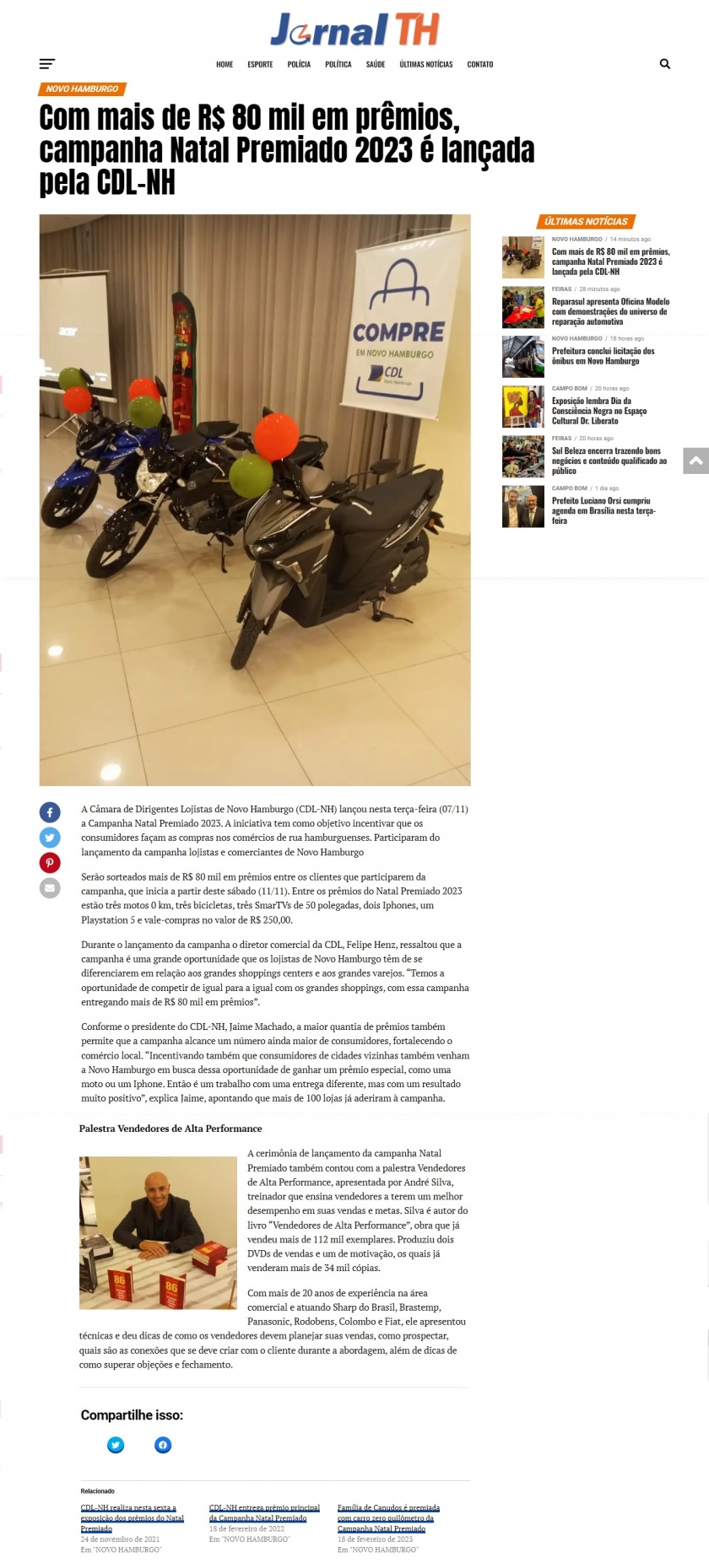Screen dimensions: 709x1568
Task: Open the search magnifier
Action: point(664,63)
